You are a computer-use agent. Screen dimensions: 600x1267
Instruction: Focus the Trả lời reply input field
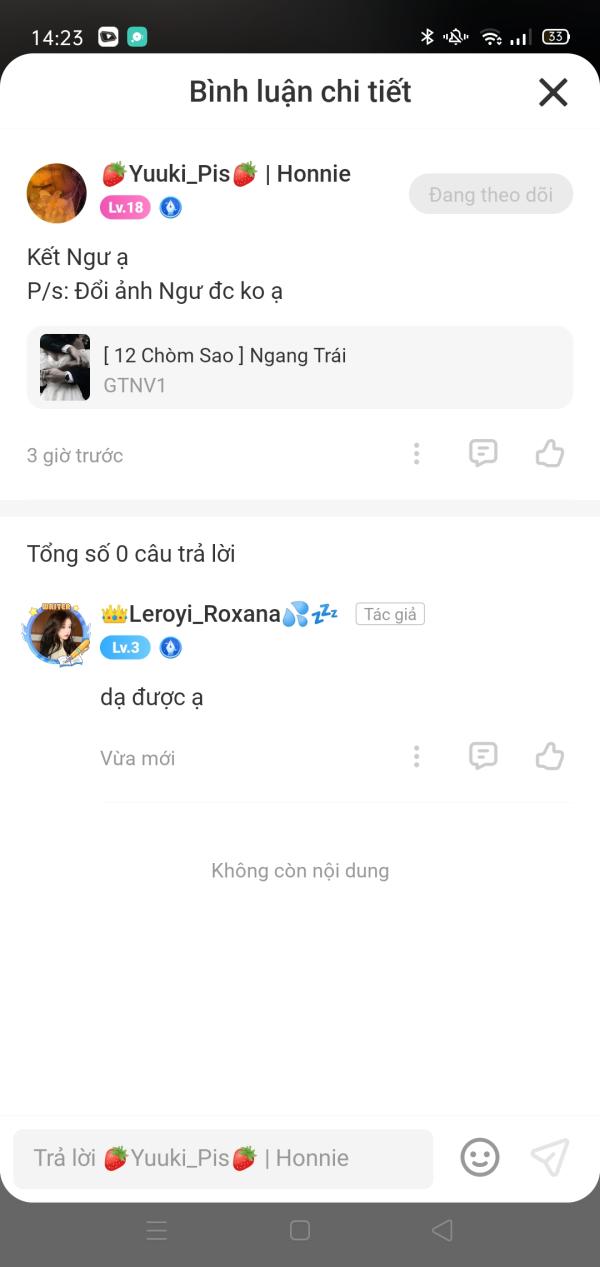[x=223, y=1158]
